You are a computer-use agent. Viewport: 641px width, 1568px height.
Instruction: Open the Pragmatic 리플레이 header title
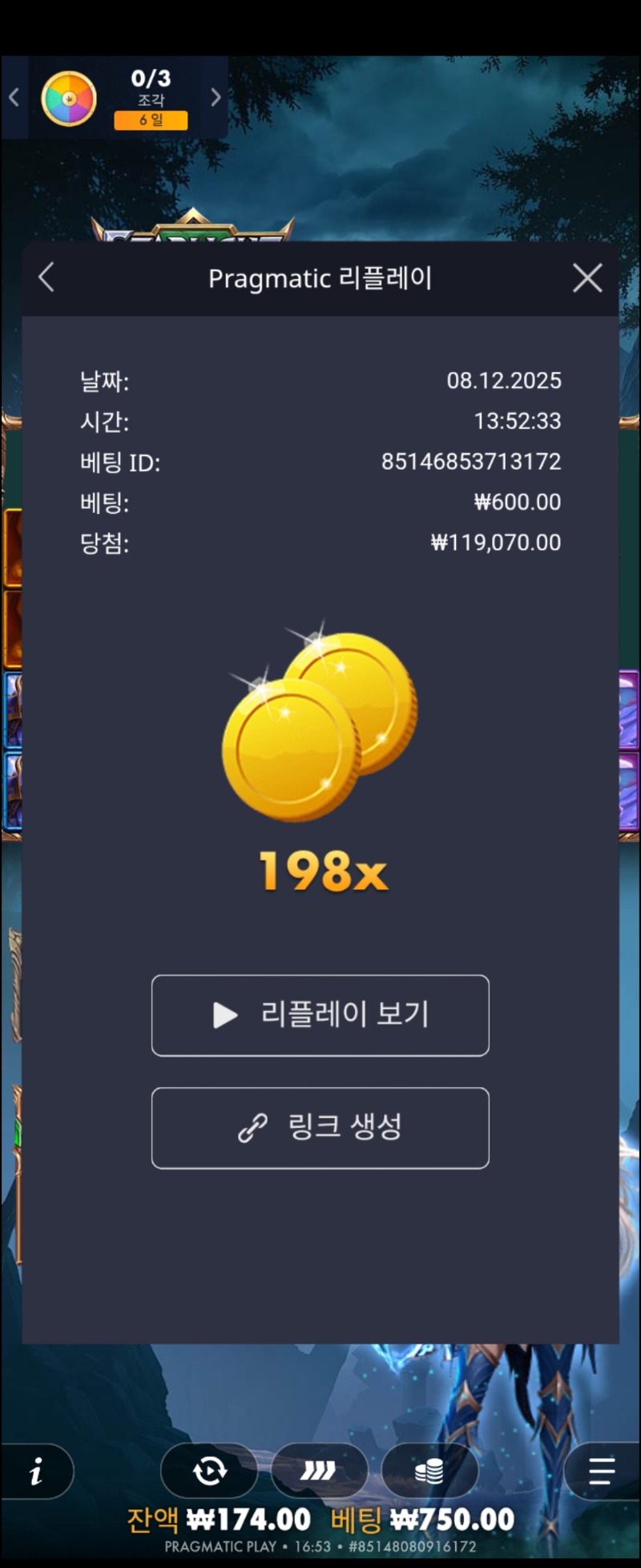320,278
